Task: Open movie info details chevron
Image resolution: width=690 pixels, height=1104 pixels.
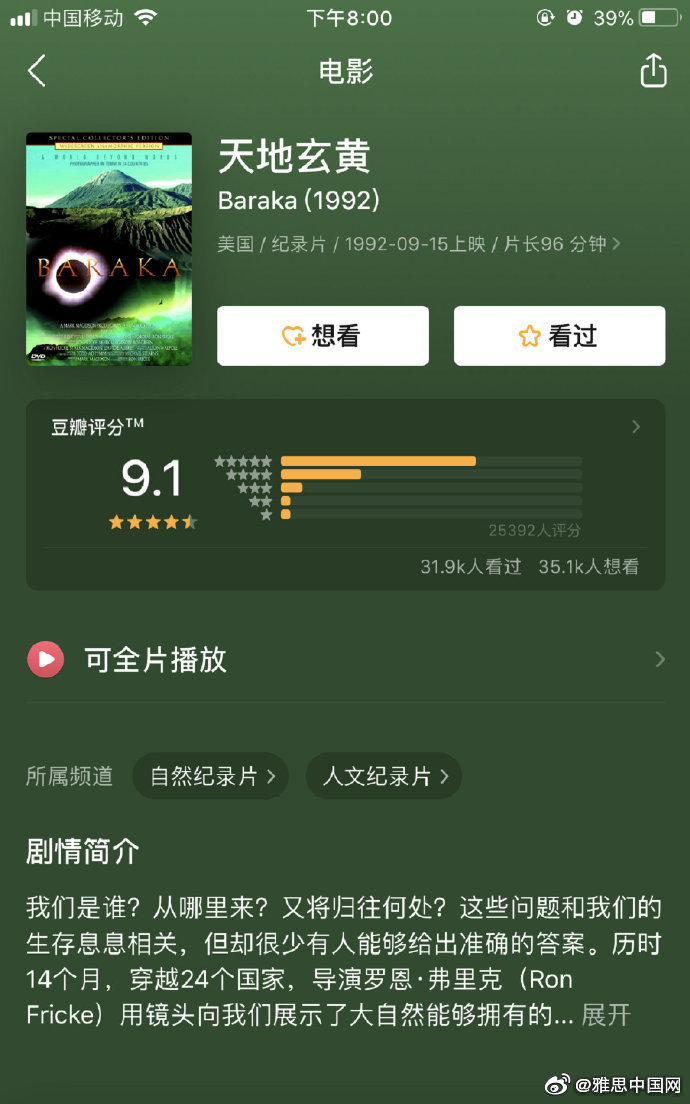Action: pos(616,244)
